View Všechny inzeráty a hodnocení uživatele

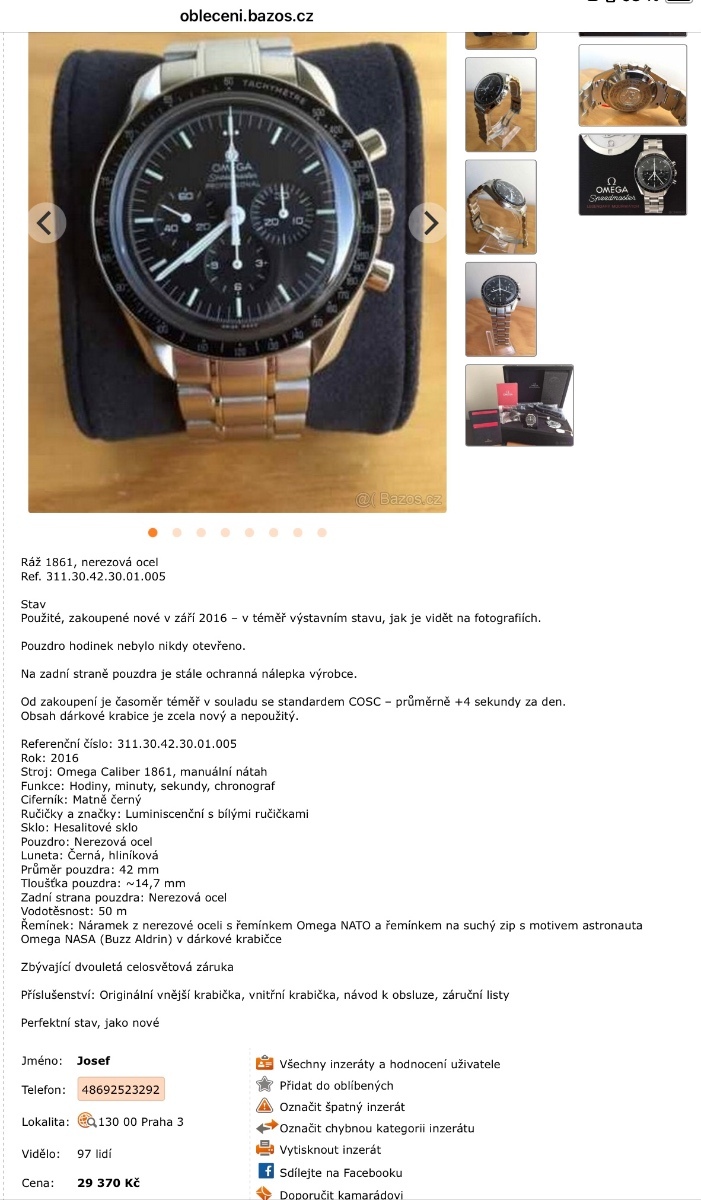[390, 1064]
